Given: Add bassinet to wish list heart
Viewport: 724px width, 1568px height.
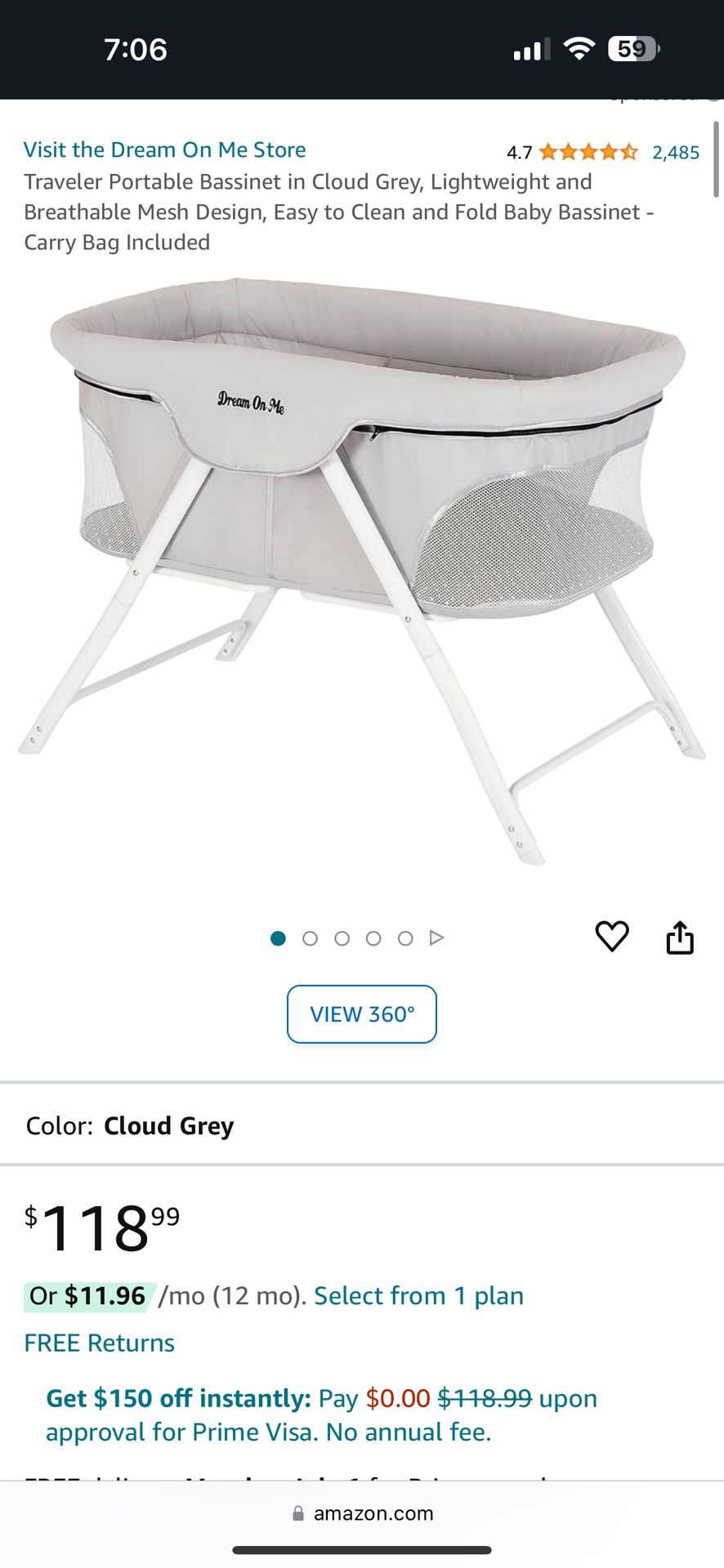Looking at the screenshot, I should (x=612, y=936).
